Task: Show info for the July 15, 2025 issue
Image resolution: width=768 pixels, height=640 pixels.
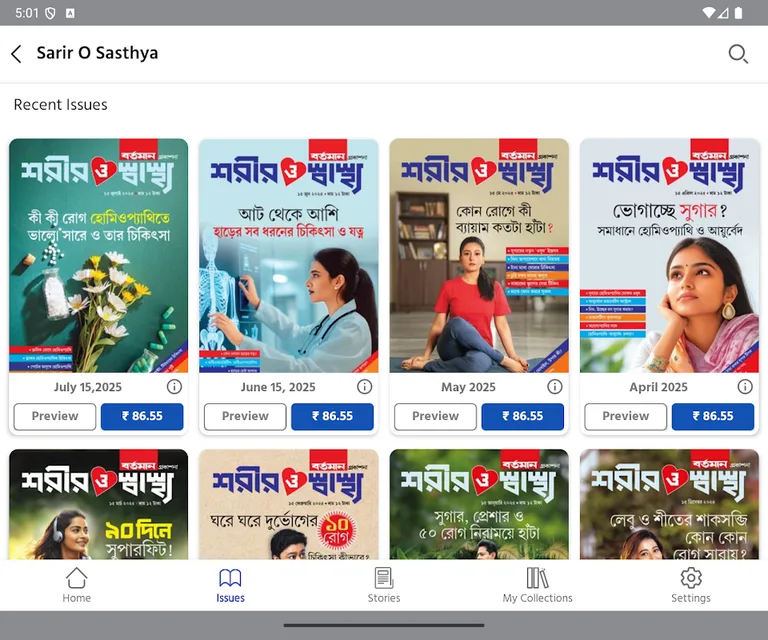Action: [174, 387]
